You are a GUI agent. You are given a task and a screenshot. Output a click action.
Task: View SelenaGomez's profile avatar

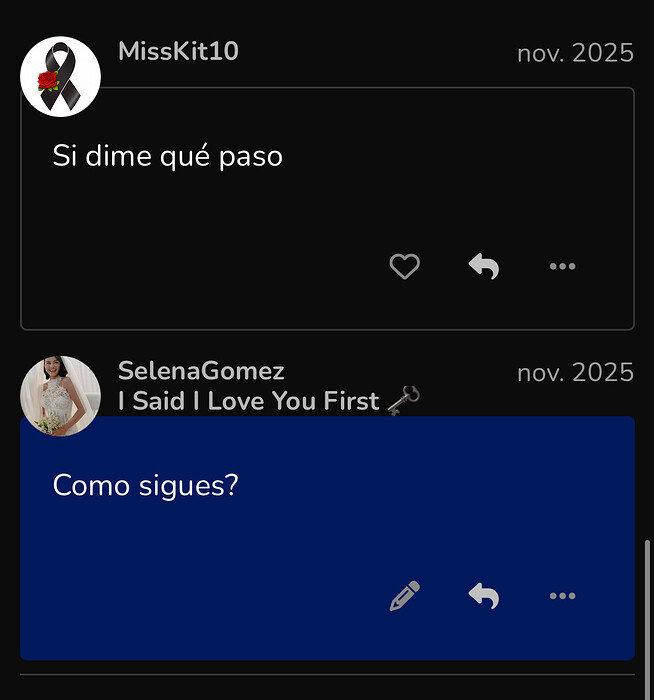pyautogui.click(x=61, y=396)
